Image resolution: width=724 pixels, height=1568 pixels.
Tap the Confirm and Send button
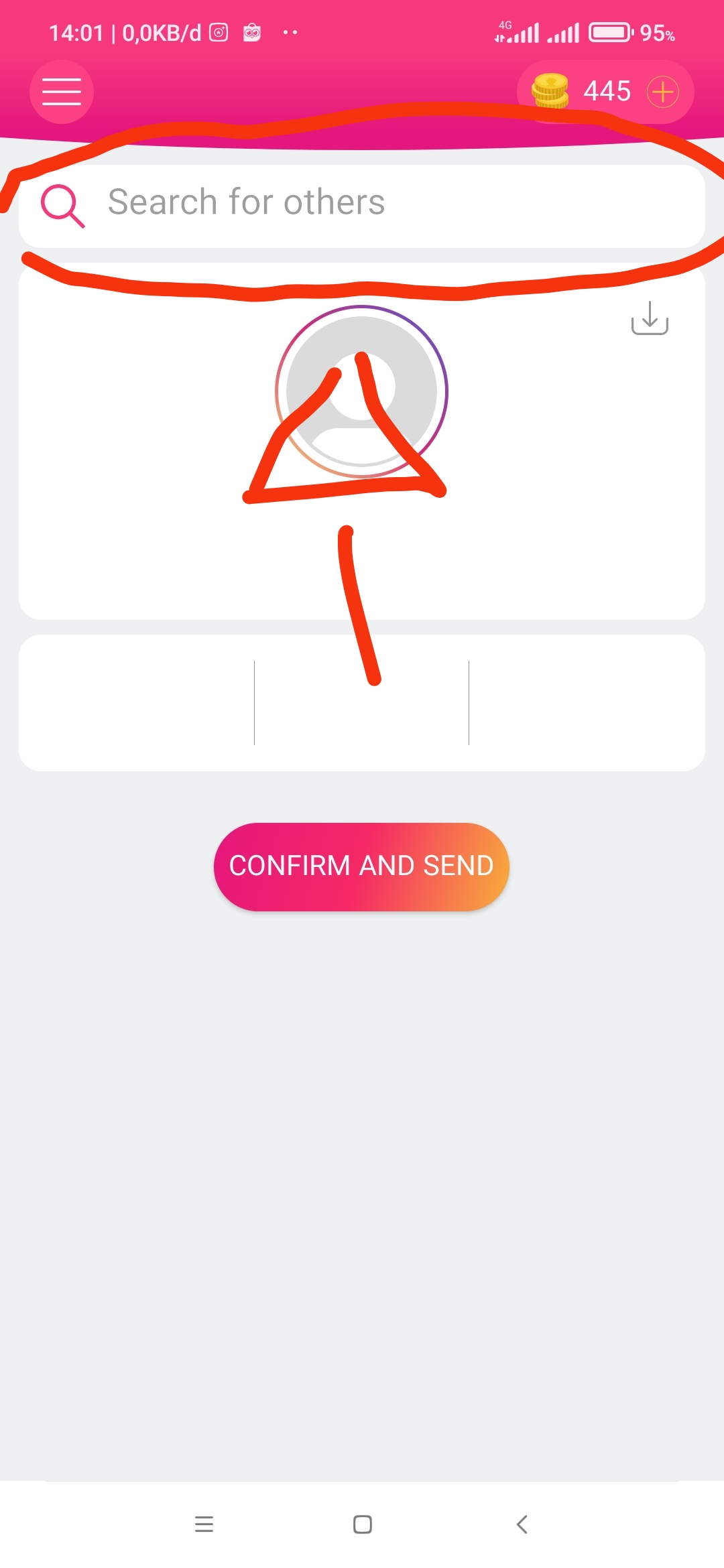[361, 866]
